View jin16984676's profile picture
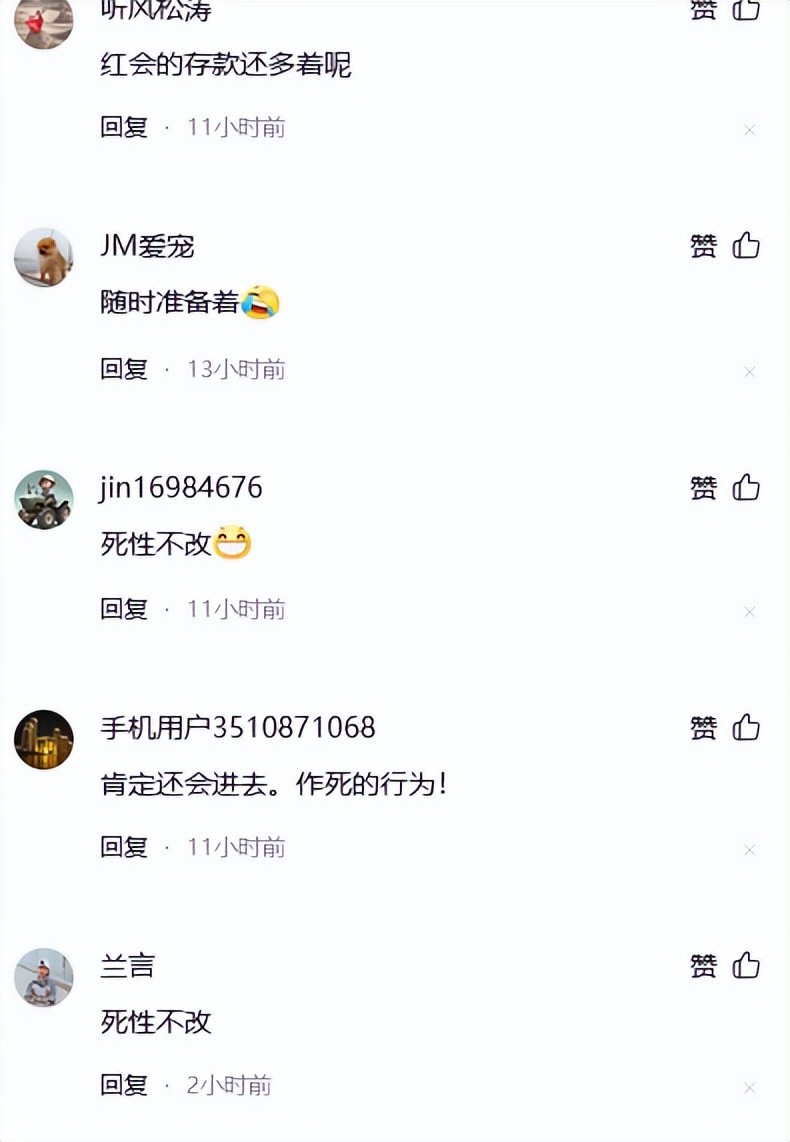The height and width of the screenshot is (1142, 790). tap(44, 499)
